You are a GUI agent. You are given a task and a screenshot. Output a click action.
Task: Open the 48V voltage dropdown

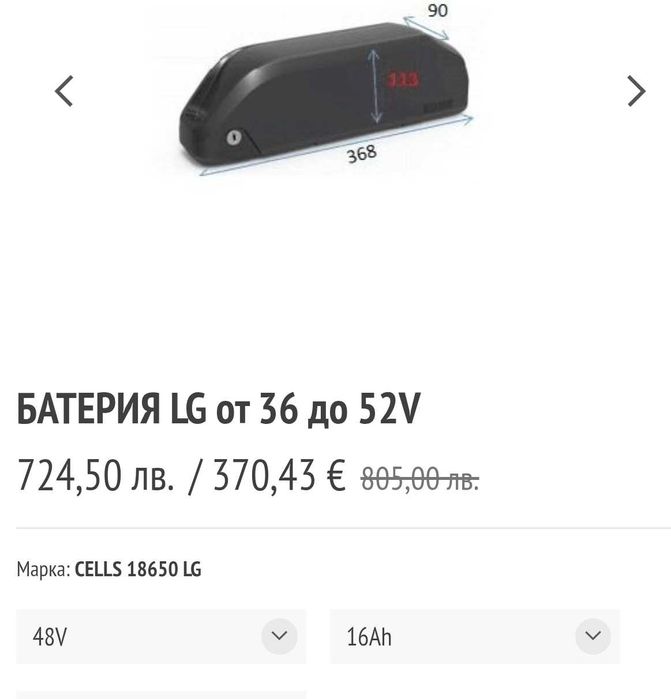161,636
